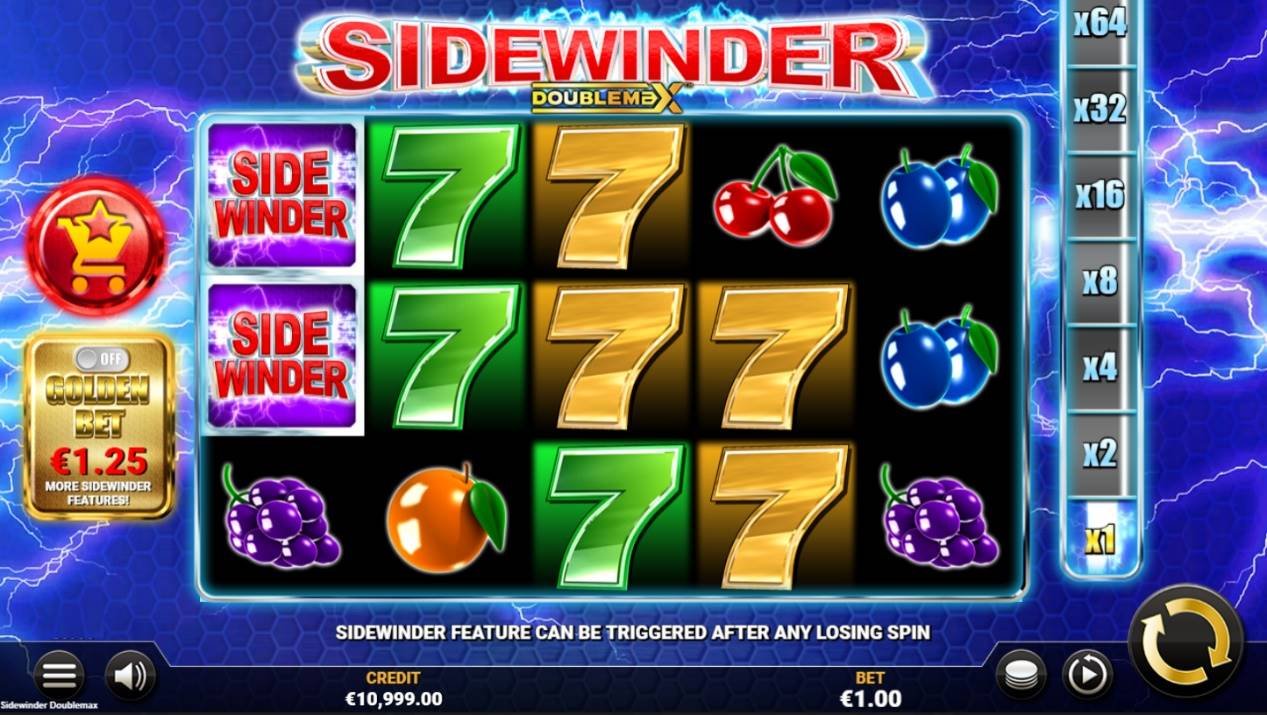Open the hamburger menu

point(58,676)
